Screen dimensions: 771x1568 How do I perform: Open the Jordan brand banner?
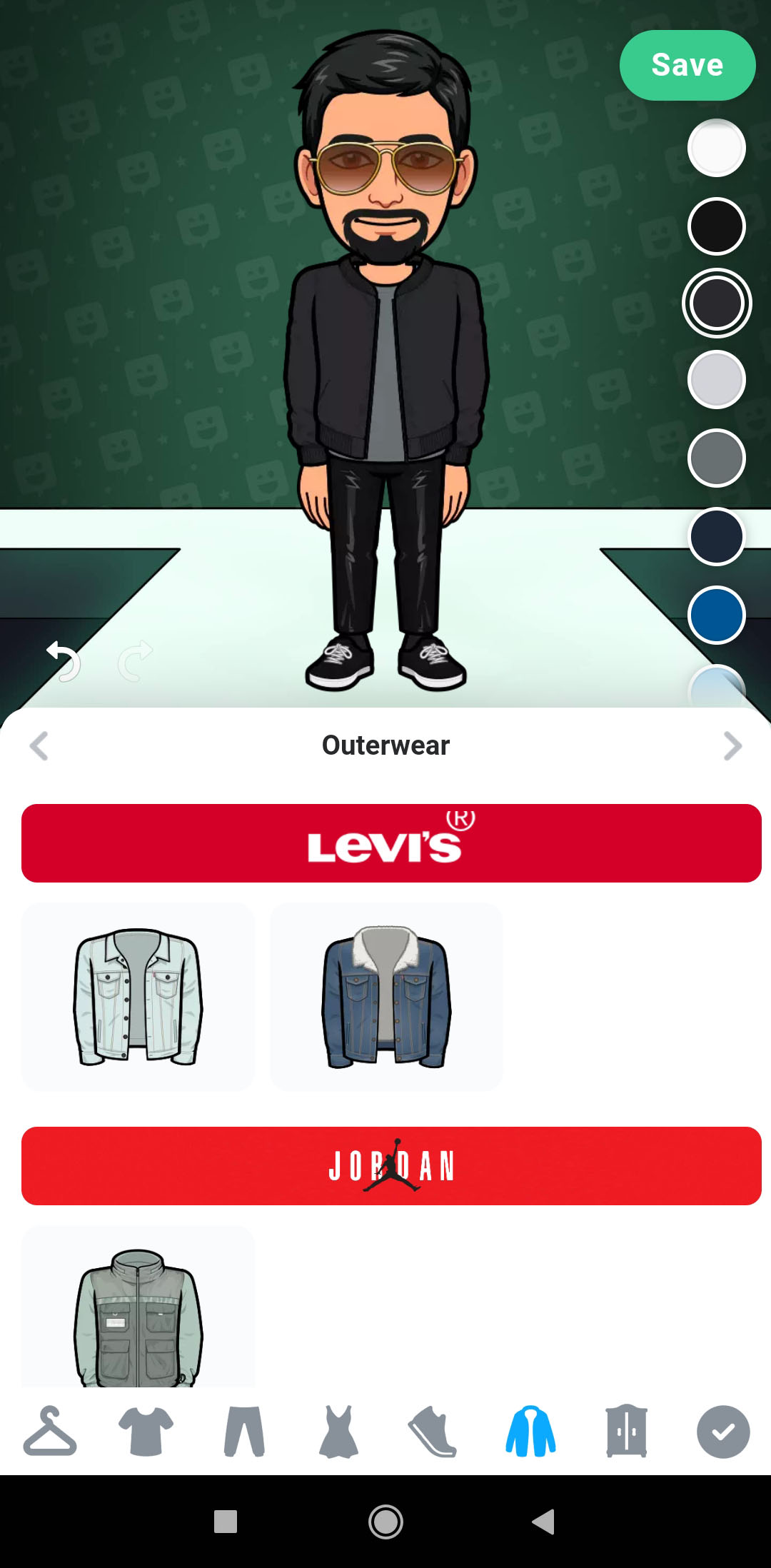coord(391,1166)
